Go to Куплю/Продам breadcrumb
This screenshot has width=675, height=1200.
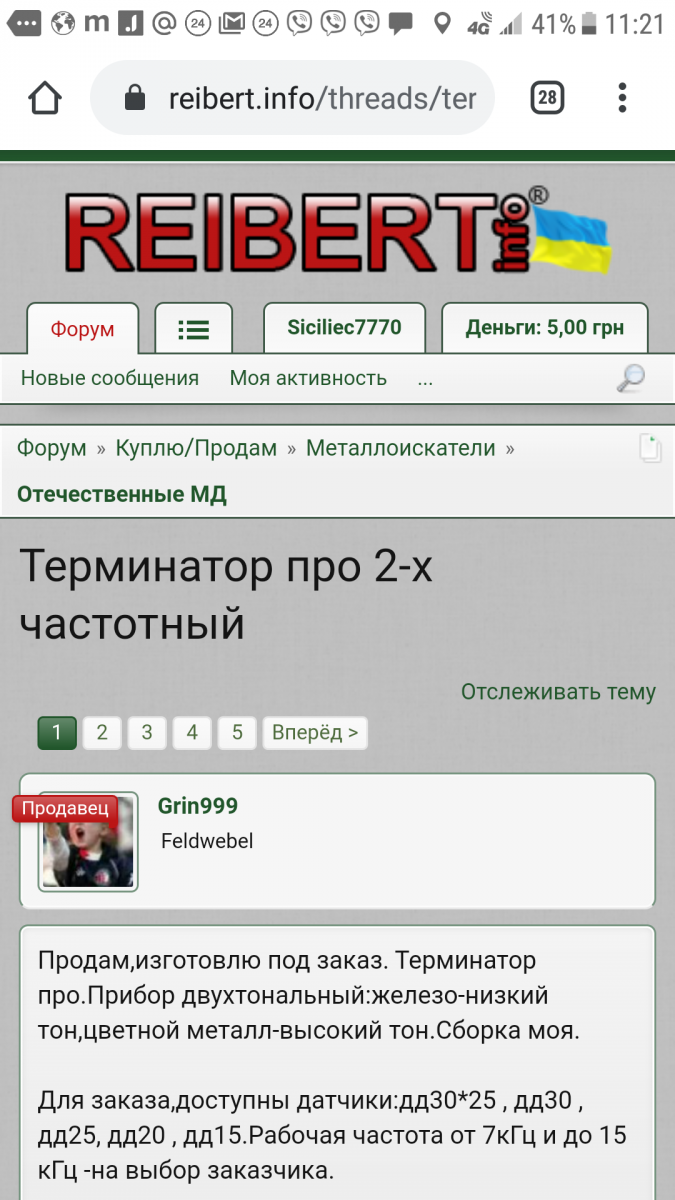pyautogui.click(x=196, y=448)
